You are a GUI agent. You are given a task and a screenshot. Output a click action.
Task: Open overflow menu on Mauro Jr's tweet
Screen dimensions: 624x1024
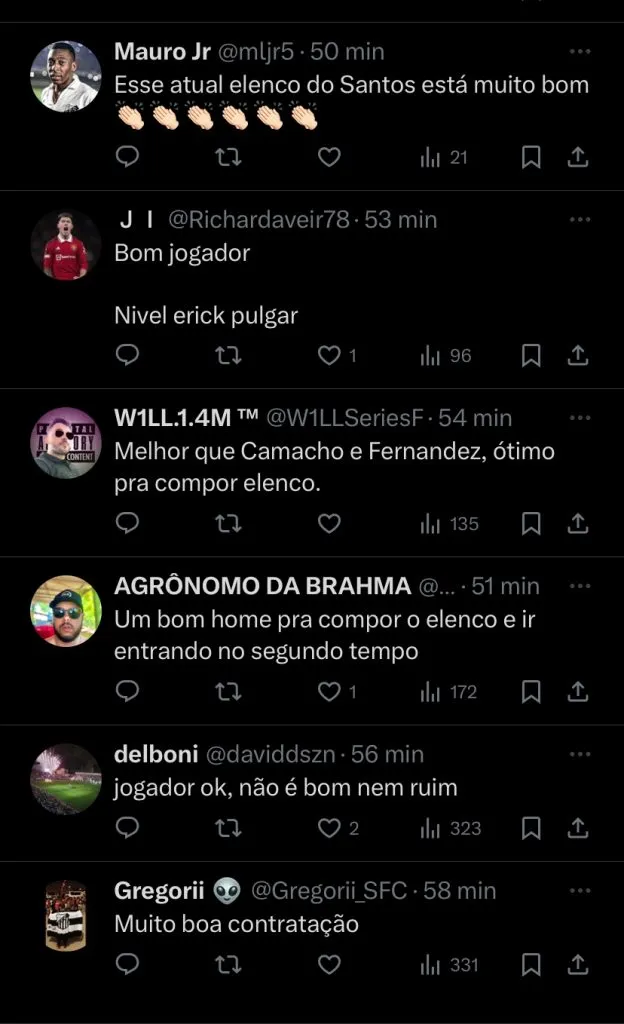[x=579, y=51]
